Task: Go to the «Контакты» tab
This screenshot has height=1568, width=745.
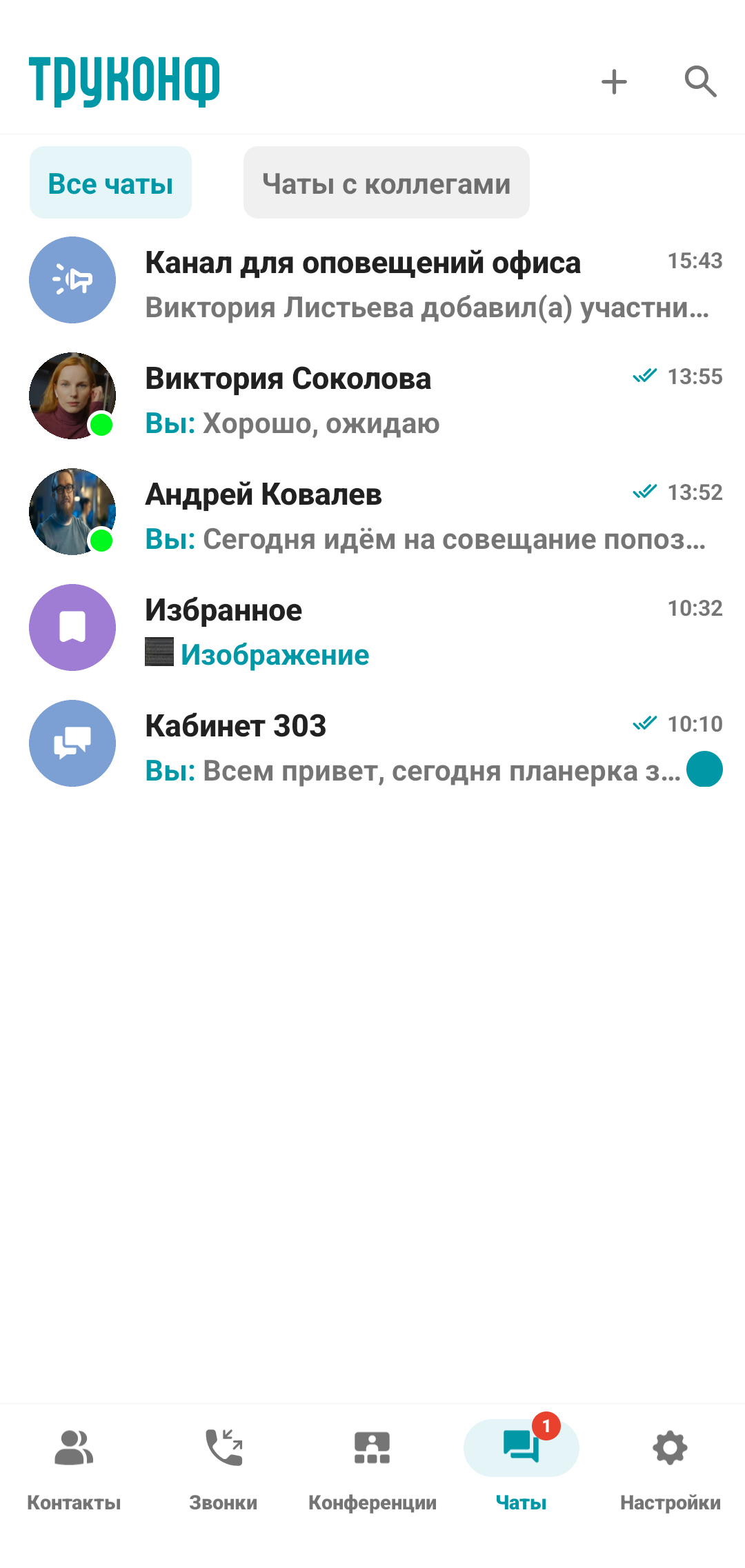Action: 74,1465
